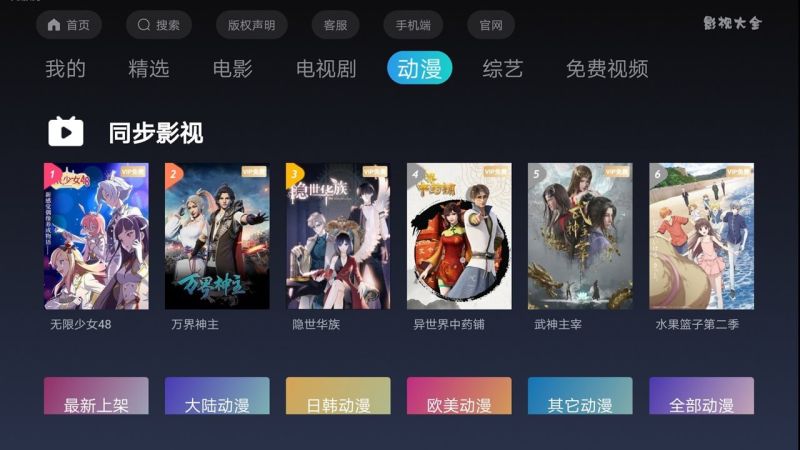Open 版权声明 copyright notice
The height and width of the screenshot is (450, 800).
[x=251, y=25]
